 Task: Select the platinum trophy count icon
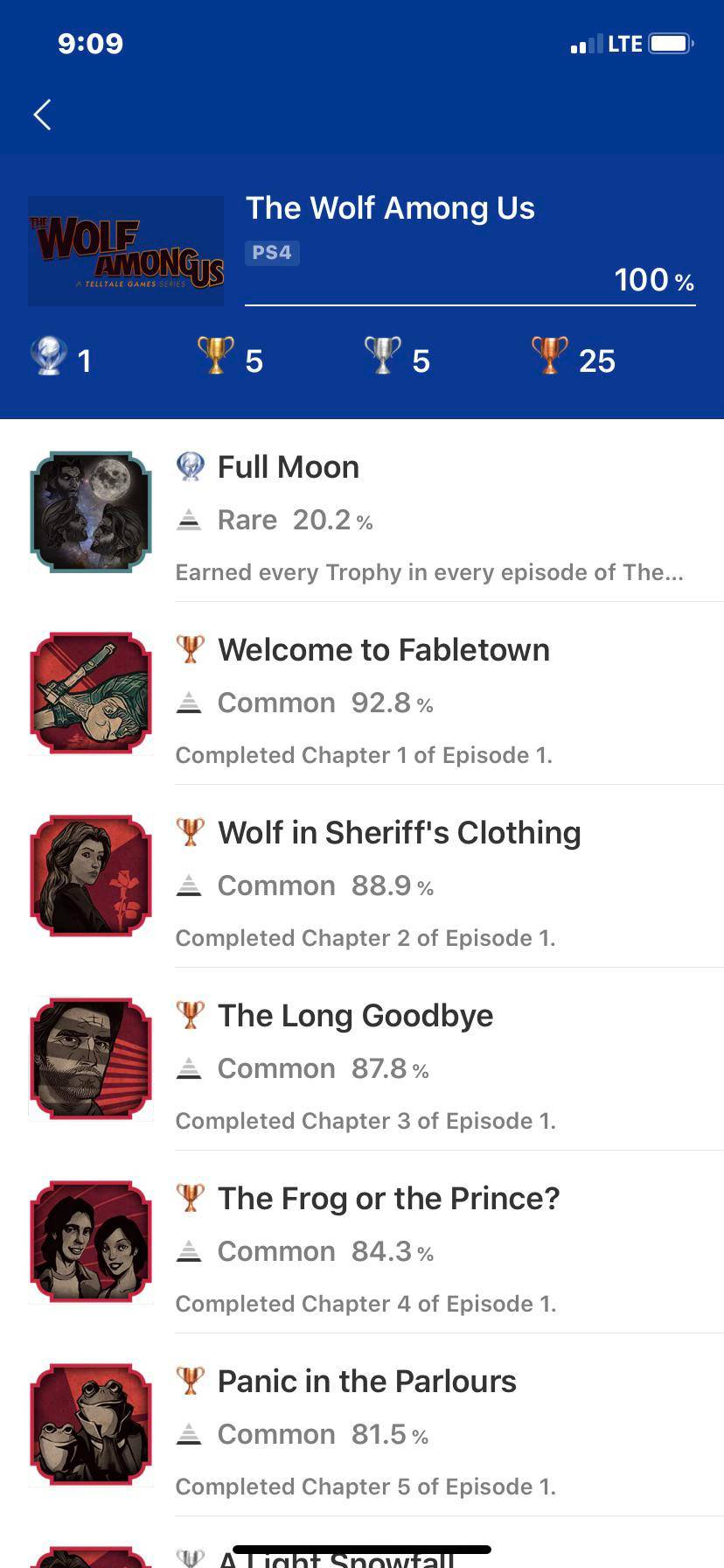(52, 357)
